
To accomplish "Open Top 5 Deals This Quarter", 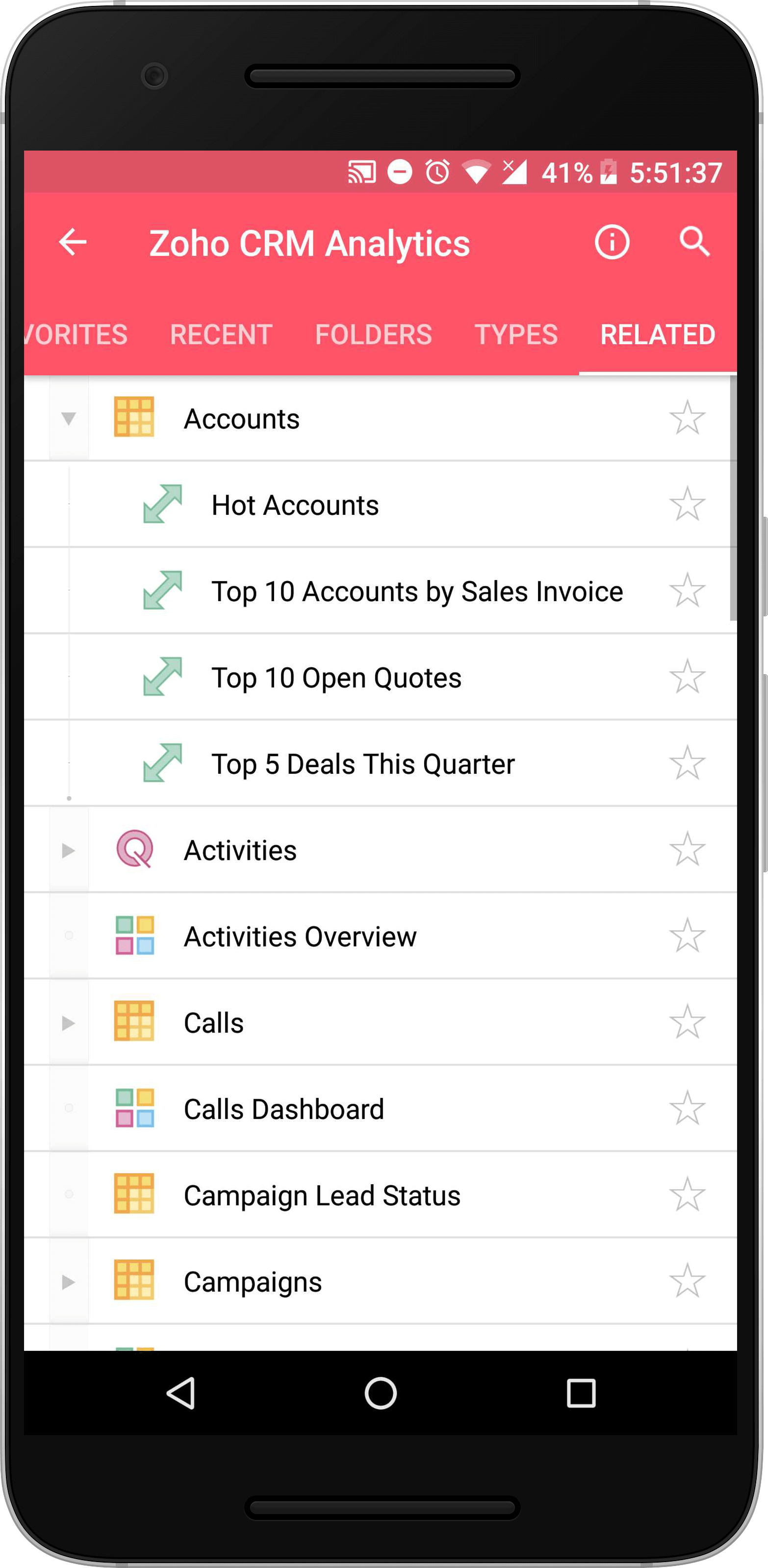I will click(362, 764).
